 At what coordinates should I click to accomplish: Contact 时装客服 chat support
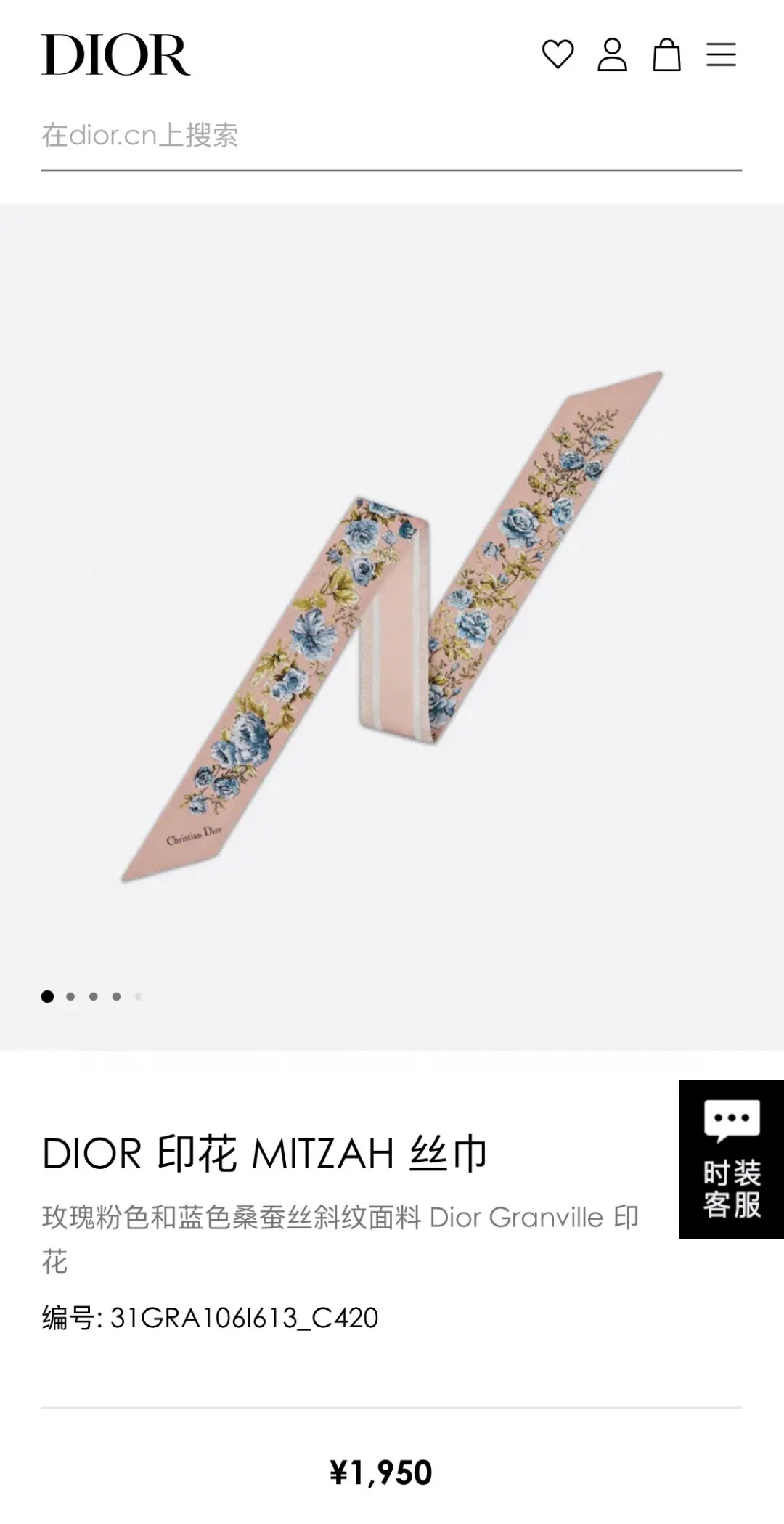(731, 1160)
